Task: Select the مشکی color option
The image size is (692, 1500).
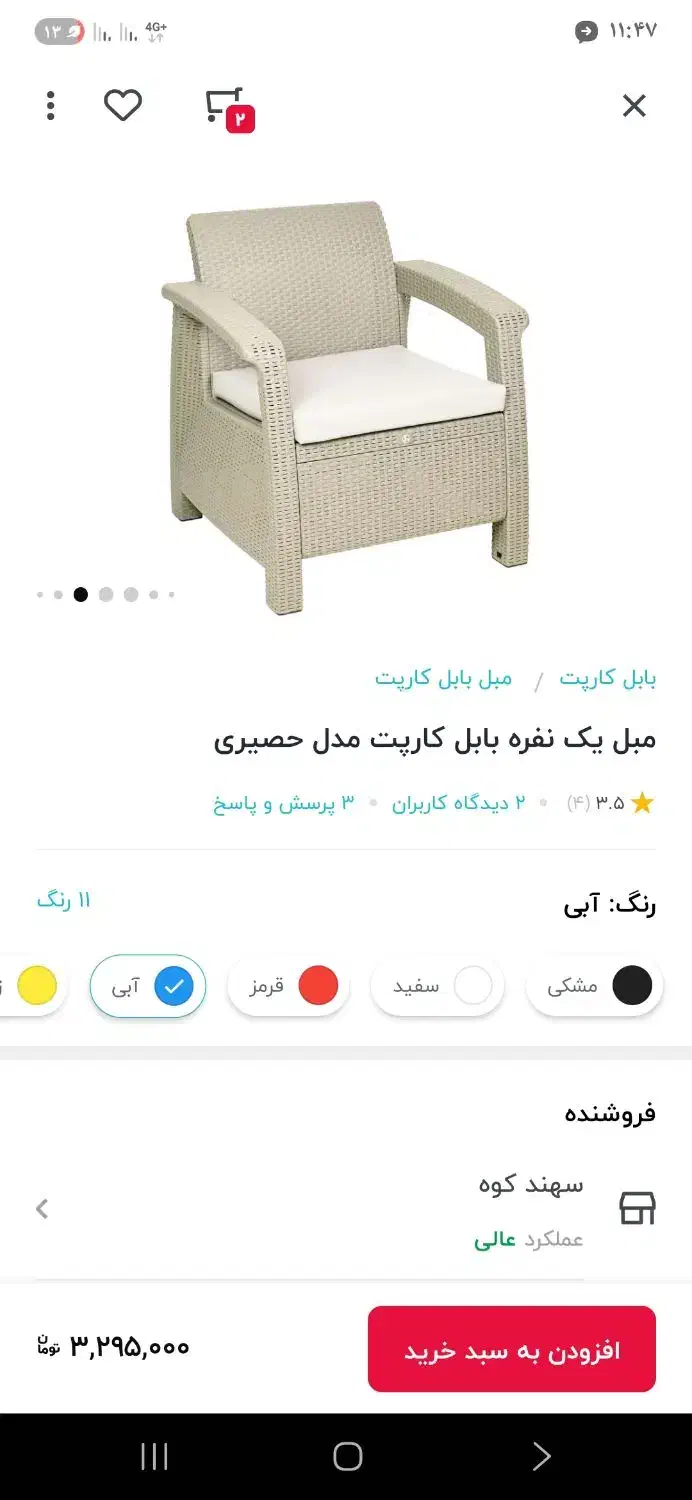Action: click(x=595, y=986)
